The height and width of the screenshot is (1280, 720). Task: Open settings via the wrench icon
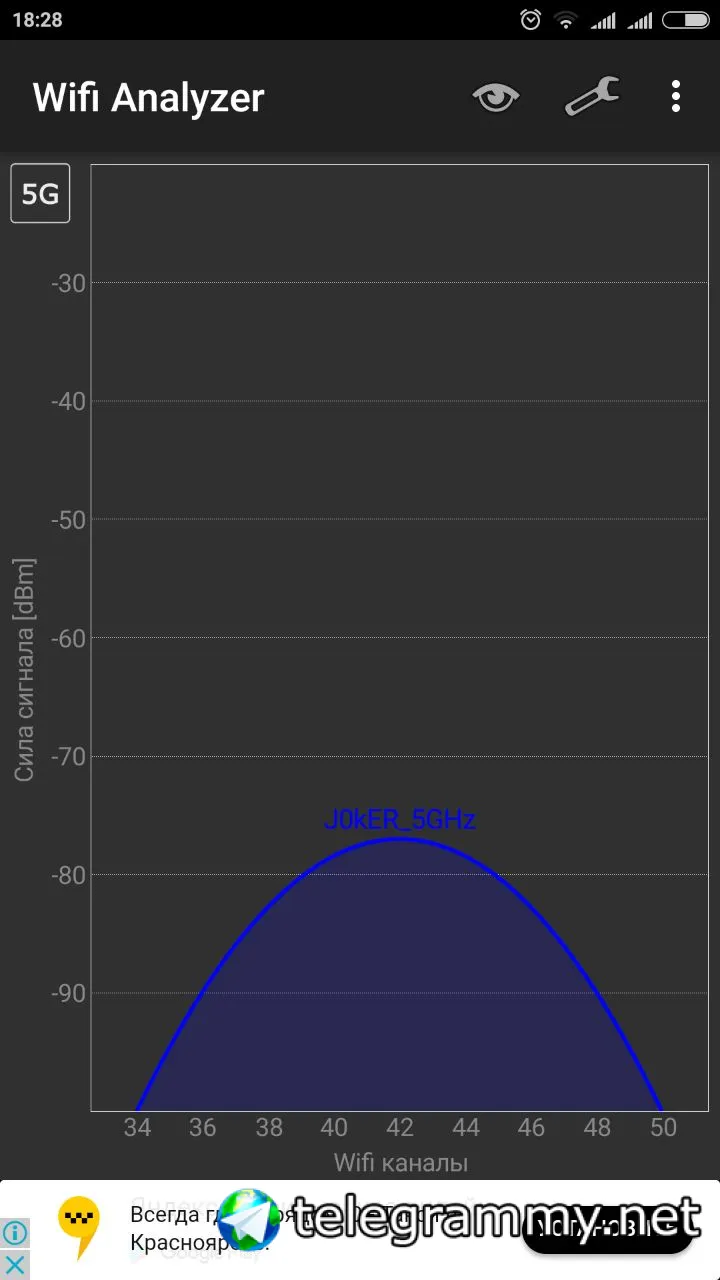pos(592,97)
